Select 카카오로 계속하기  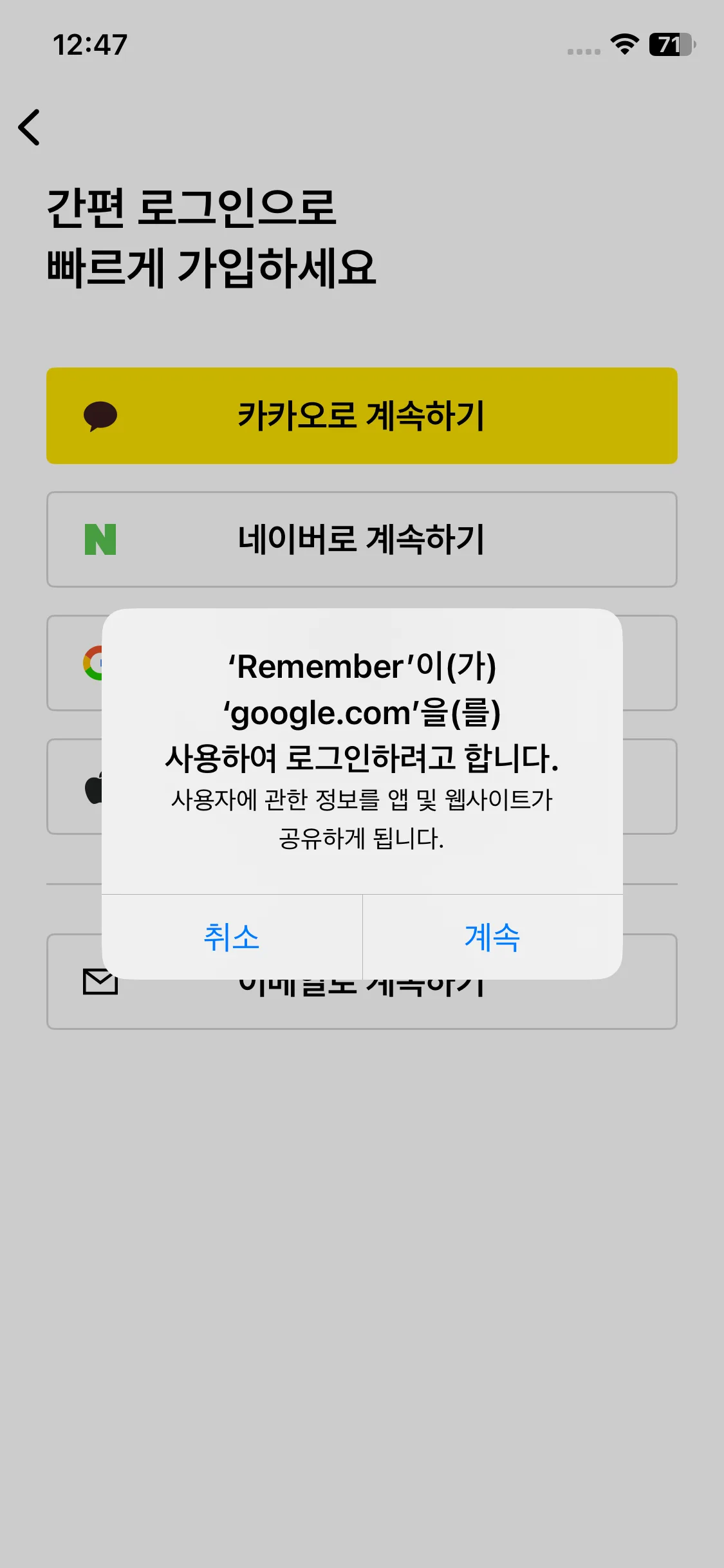coord(362,416)
